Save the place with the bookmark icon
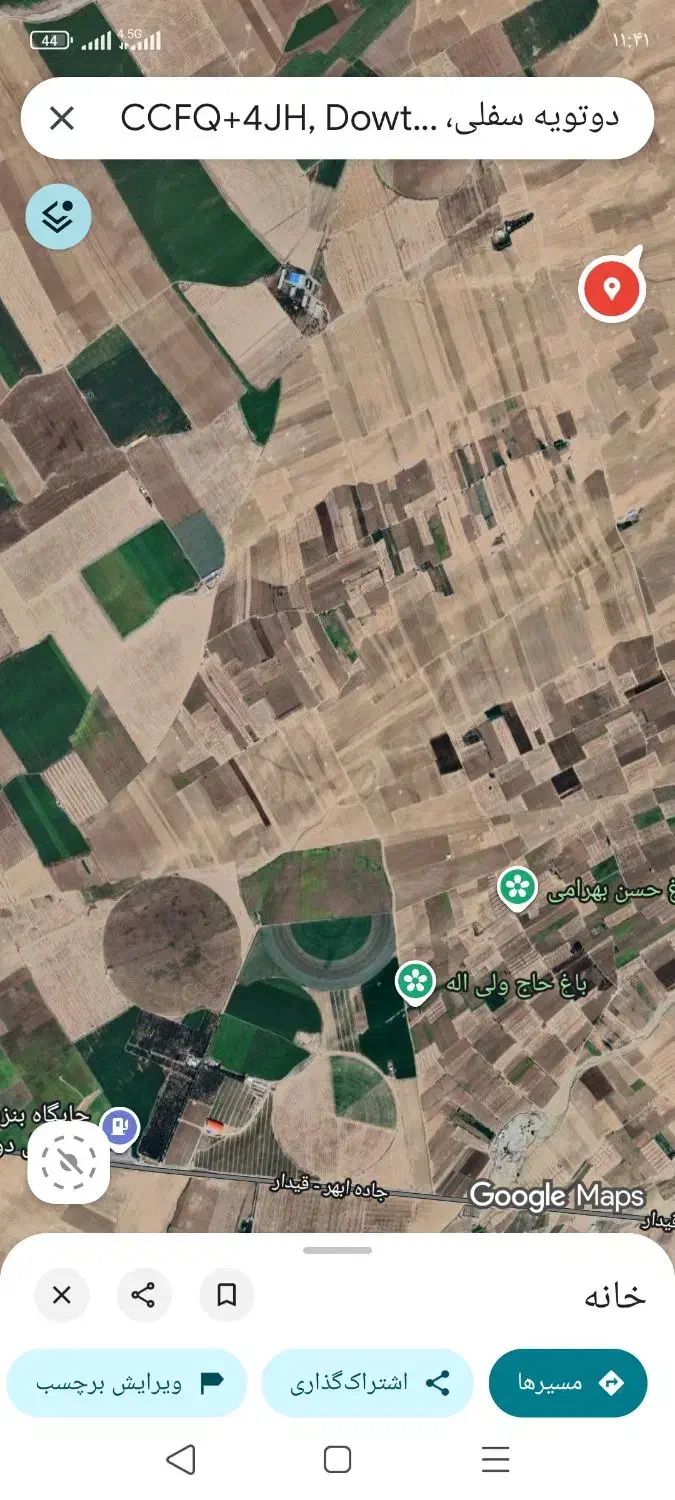The width and height of the screenshot is (675, 1500). coord(227,1296)
